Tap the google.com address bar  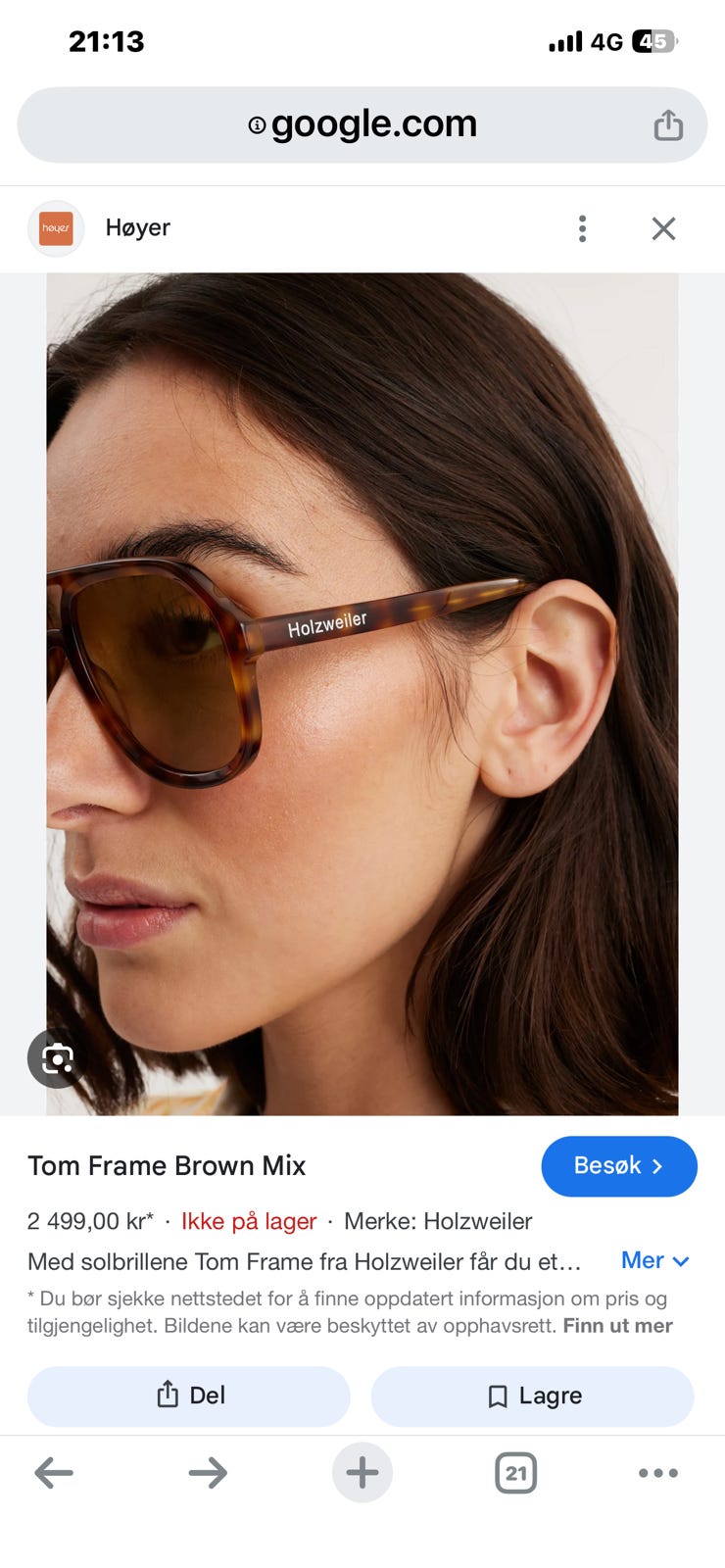[362, 124]
